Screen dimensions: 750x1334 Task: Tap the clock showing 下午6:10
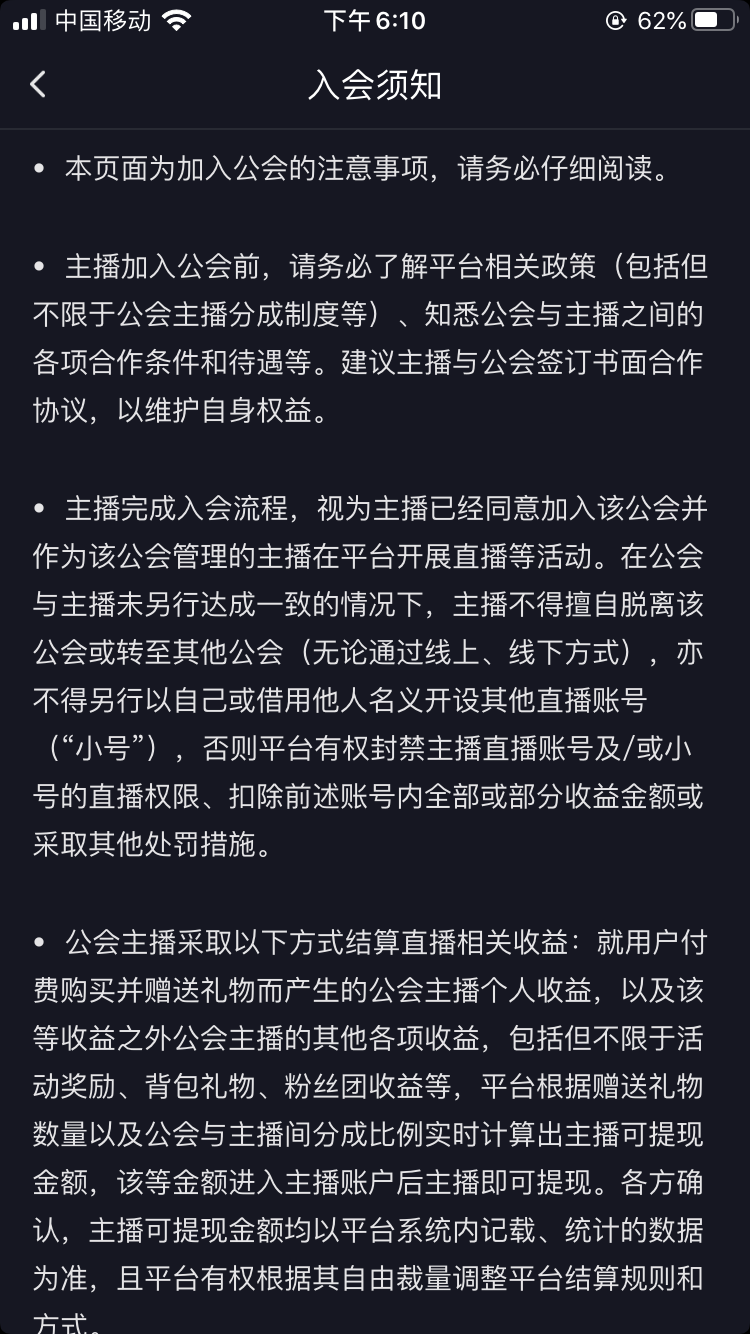[x=374, y=18]
